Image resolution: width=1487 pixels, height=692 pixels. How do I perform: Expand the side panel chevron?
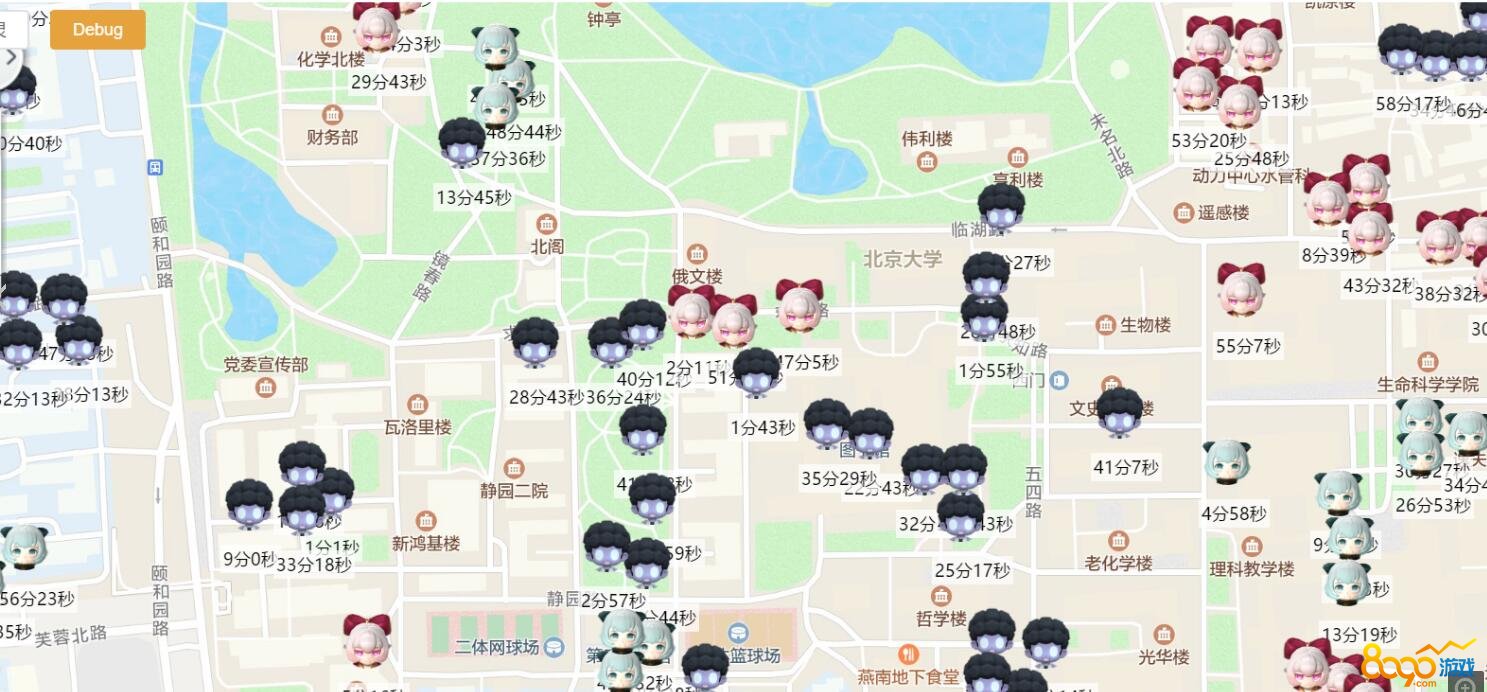[x=11, y=57]
